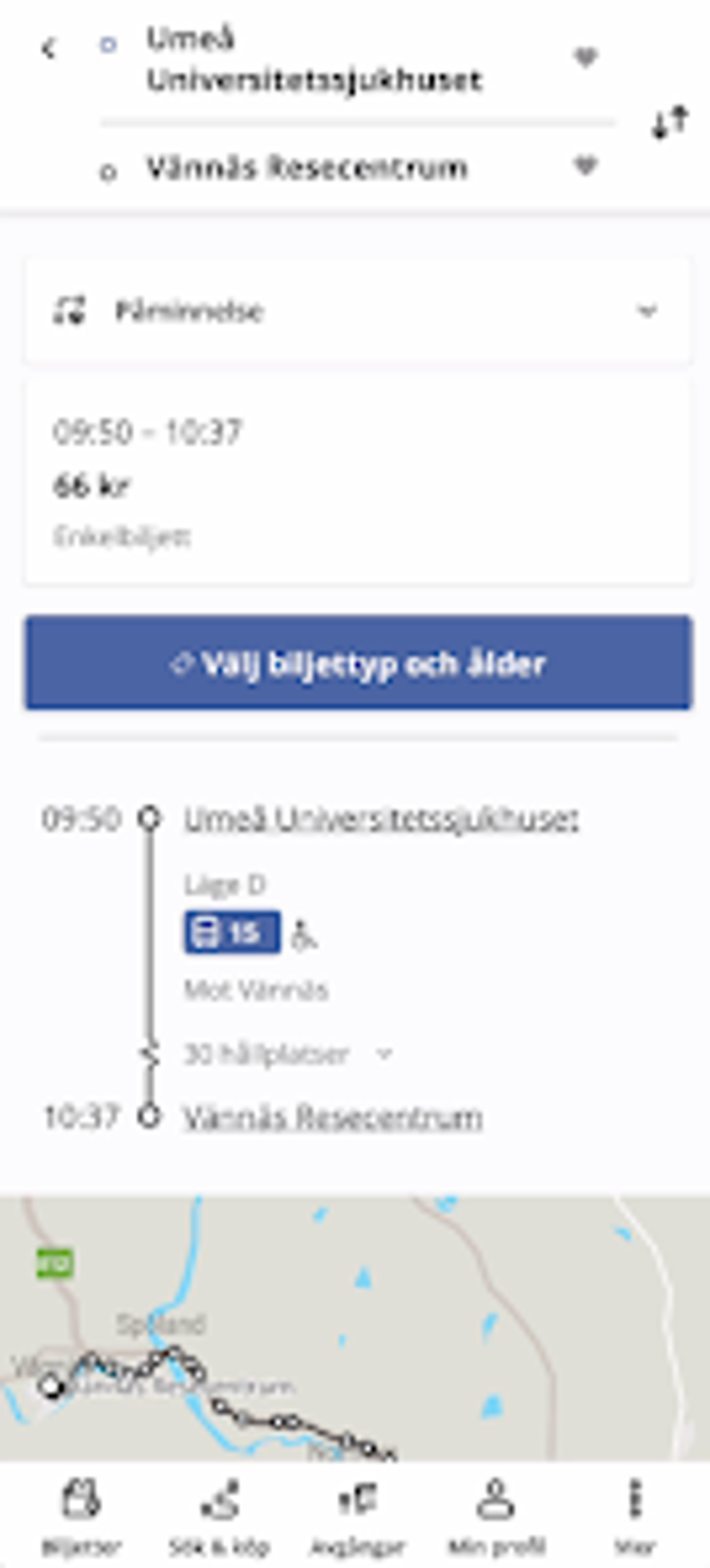Open the Min profil tab
Viewport: 710px width, 1568px height.
click(x=496, y=1516)
